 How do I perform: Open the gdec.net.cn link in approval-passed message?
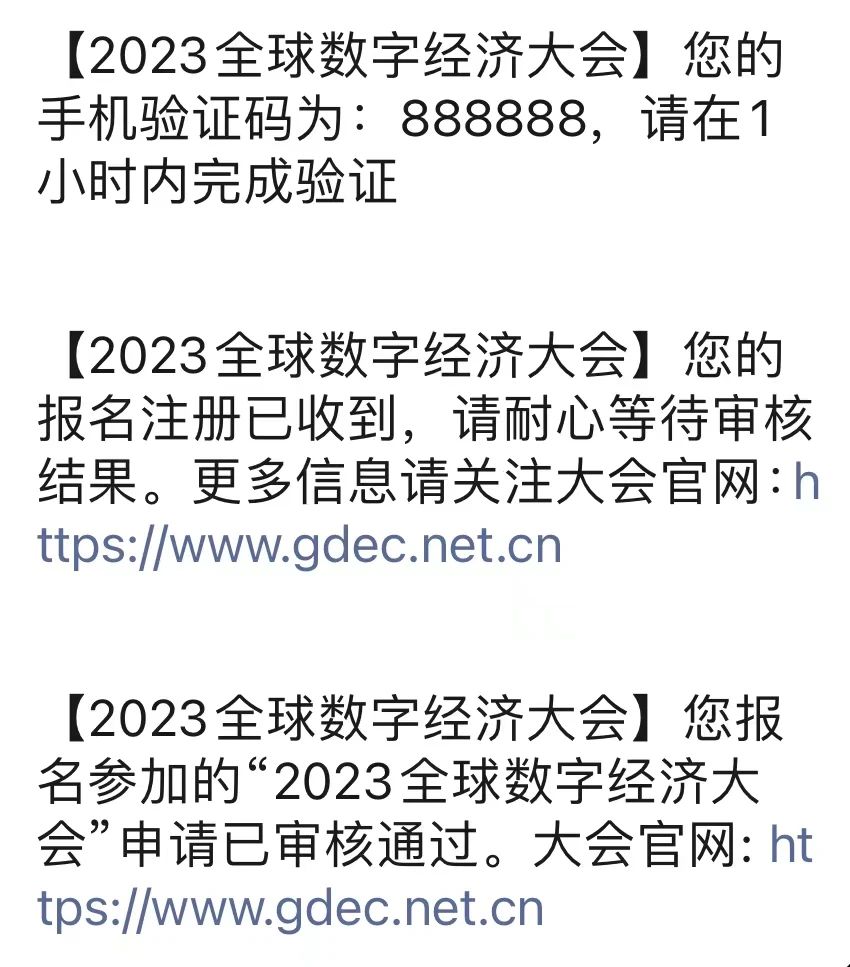[x=290, y=909]
